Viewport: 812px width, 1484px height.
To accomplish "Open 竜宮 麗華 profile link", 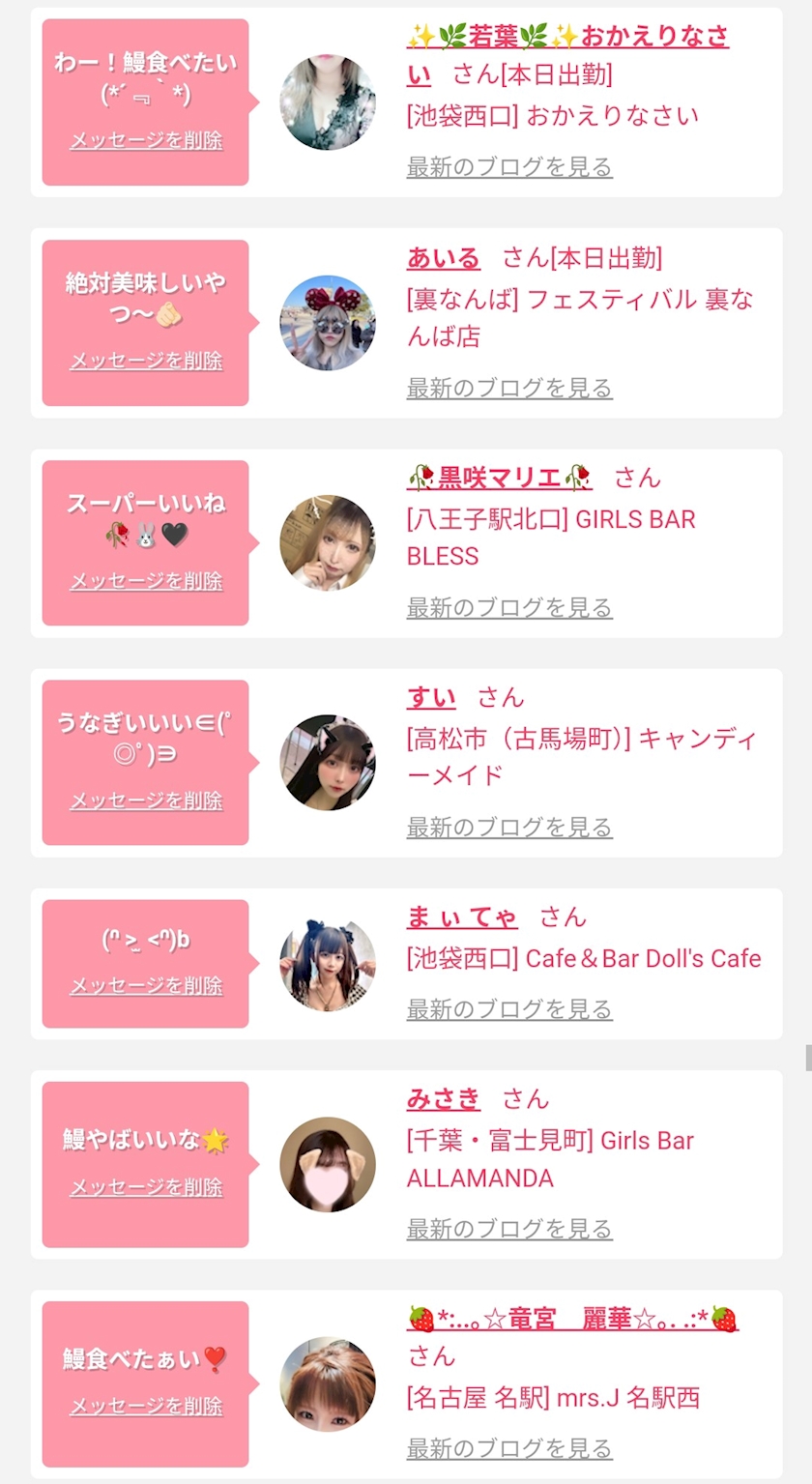I will click(x=572, y=1319).
